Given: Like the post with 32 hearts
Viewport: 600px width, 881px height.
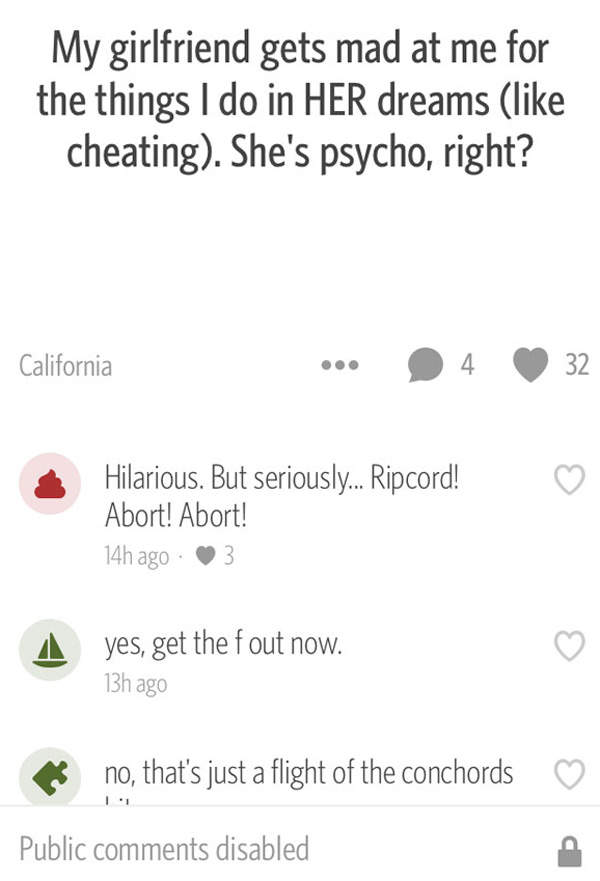Looking at the screenshot, I should click(x=530, y=366).
